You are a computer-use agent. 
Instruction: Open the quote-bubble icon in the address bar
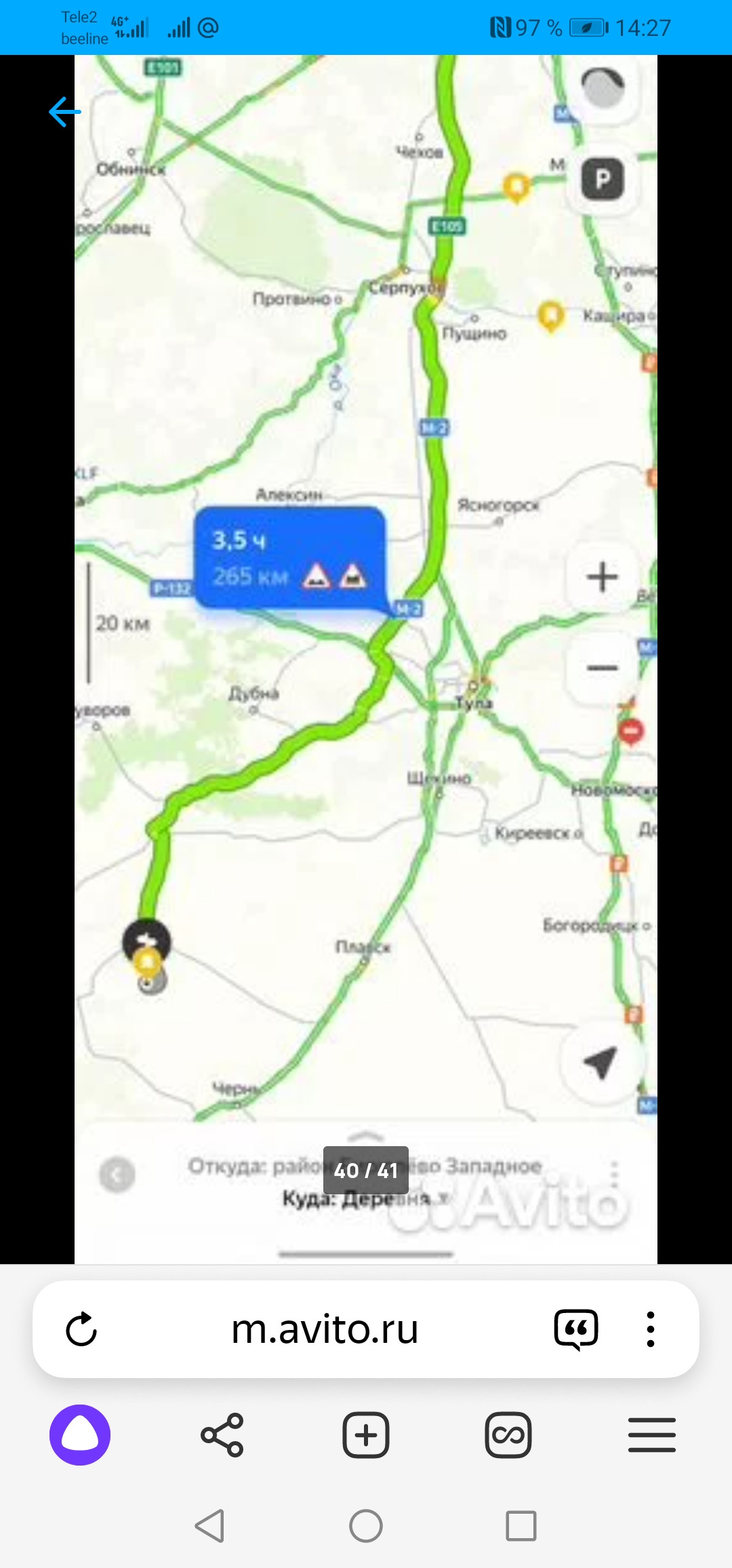[576, 1329]
